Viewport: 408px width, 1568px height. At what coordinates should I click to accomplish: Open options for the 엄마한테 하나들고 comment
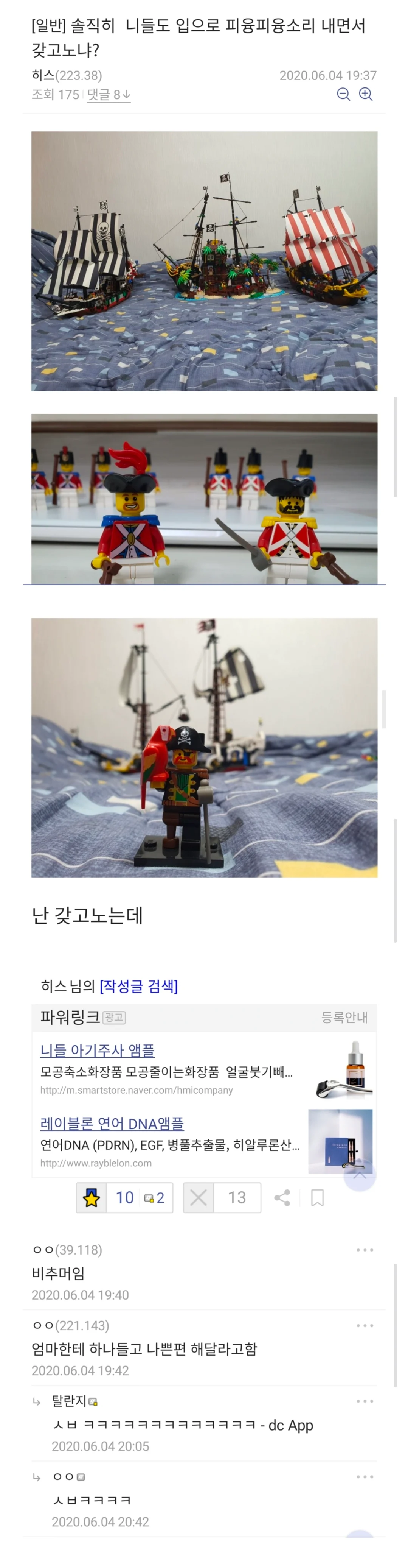[365, 1325]
